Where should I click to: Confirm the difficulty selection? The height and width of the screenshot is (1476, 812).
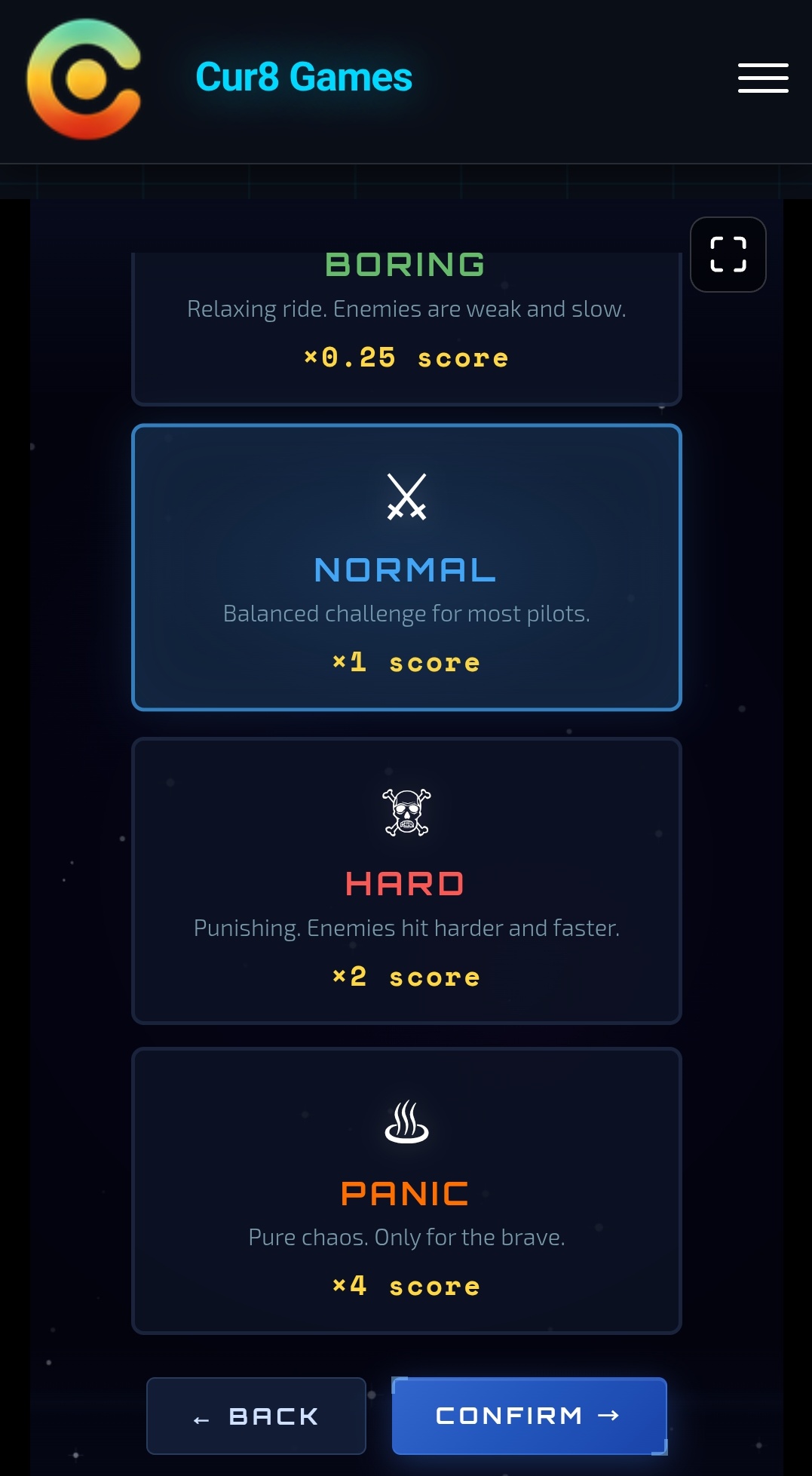529,1416
